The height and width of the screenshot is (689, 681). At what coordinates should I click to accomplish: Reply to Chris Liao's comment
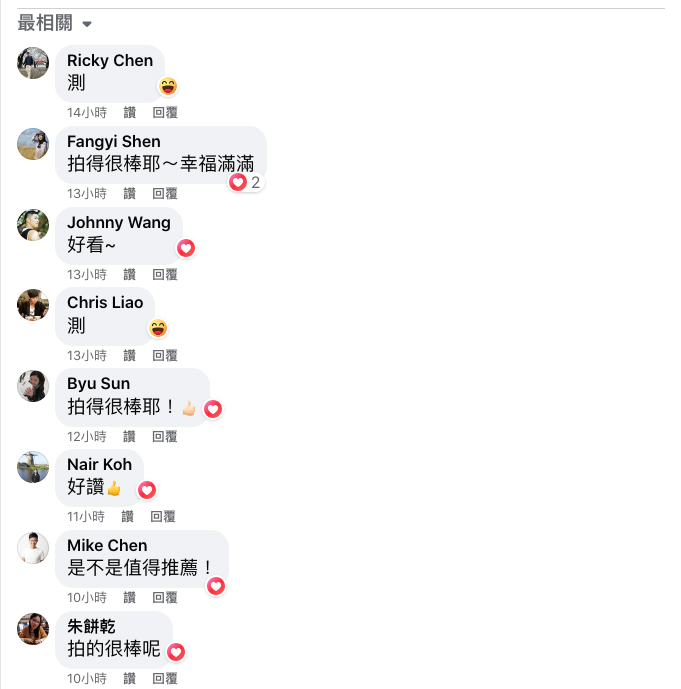pos(165,356)
